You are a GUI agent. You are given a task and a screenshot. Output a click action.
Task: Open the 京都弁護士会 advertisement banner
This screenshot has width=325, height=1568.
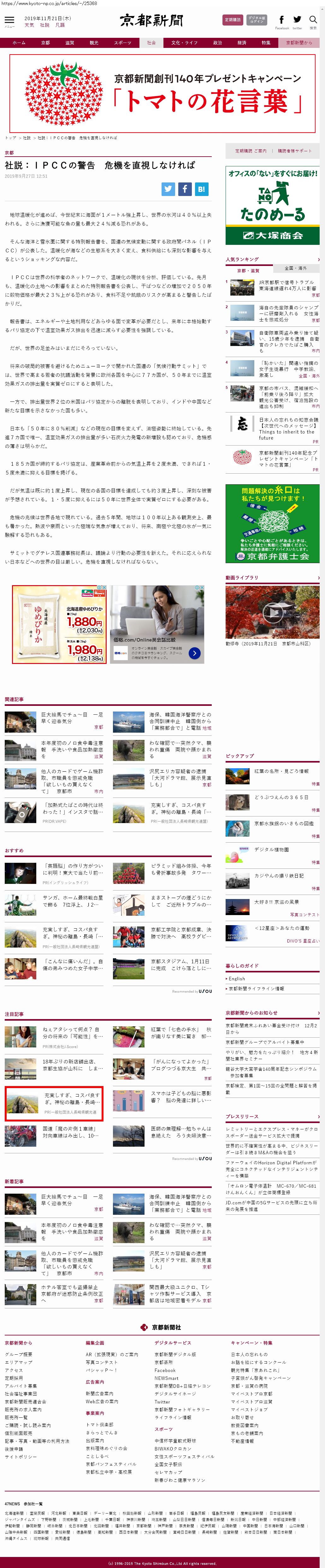(272, 523)
